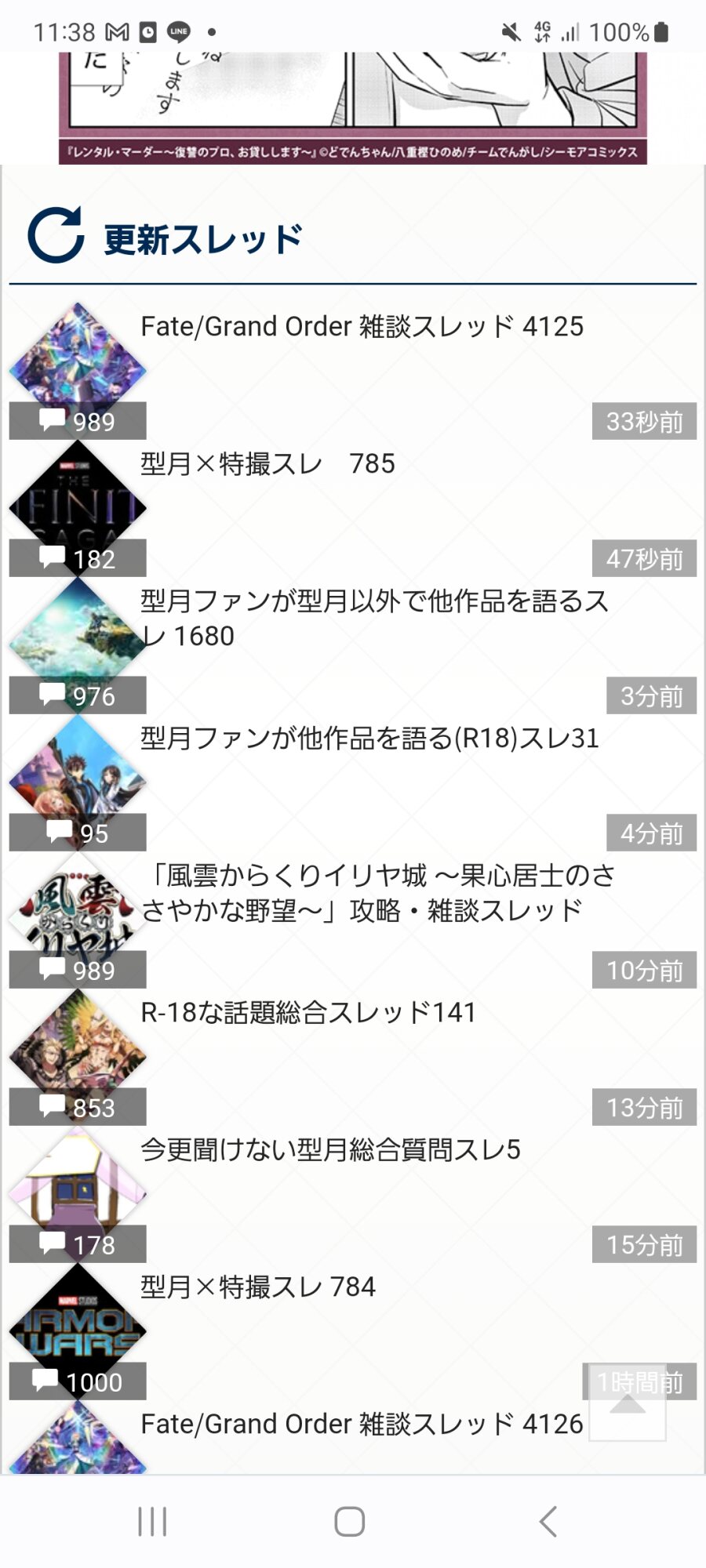Viewport: 706px width, 1568px height.
Task: Open the 風雲からくりイリヤ城 攻略・雑談スレッド
Action: pyautogui.click(x=377, y=893)
